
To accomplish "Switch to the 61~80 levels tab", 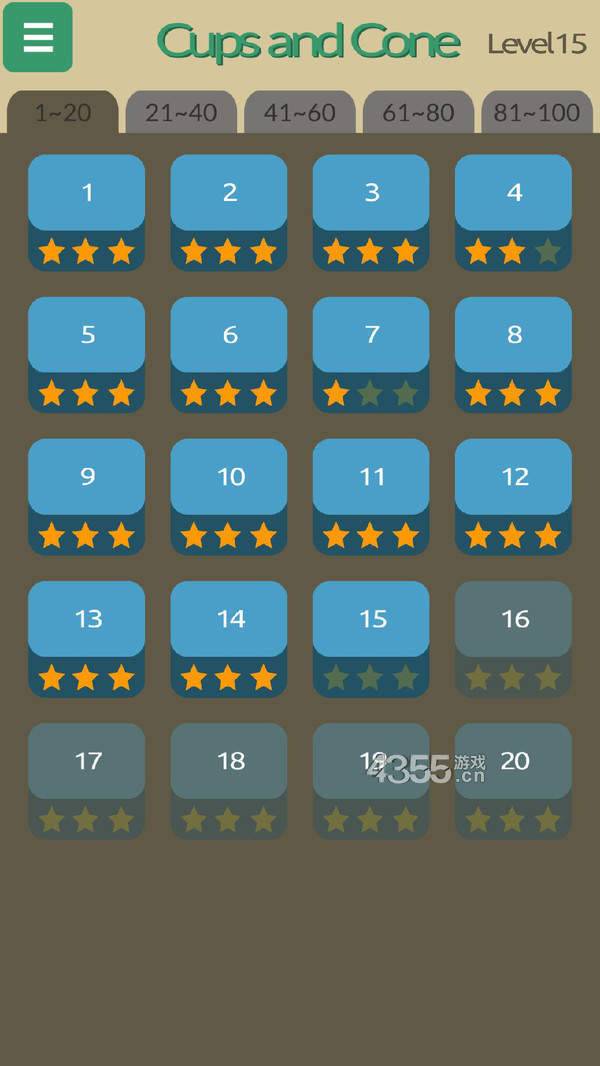I will 418,113.
